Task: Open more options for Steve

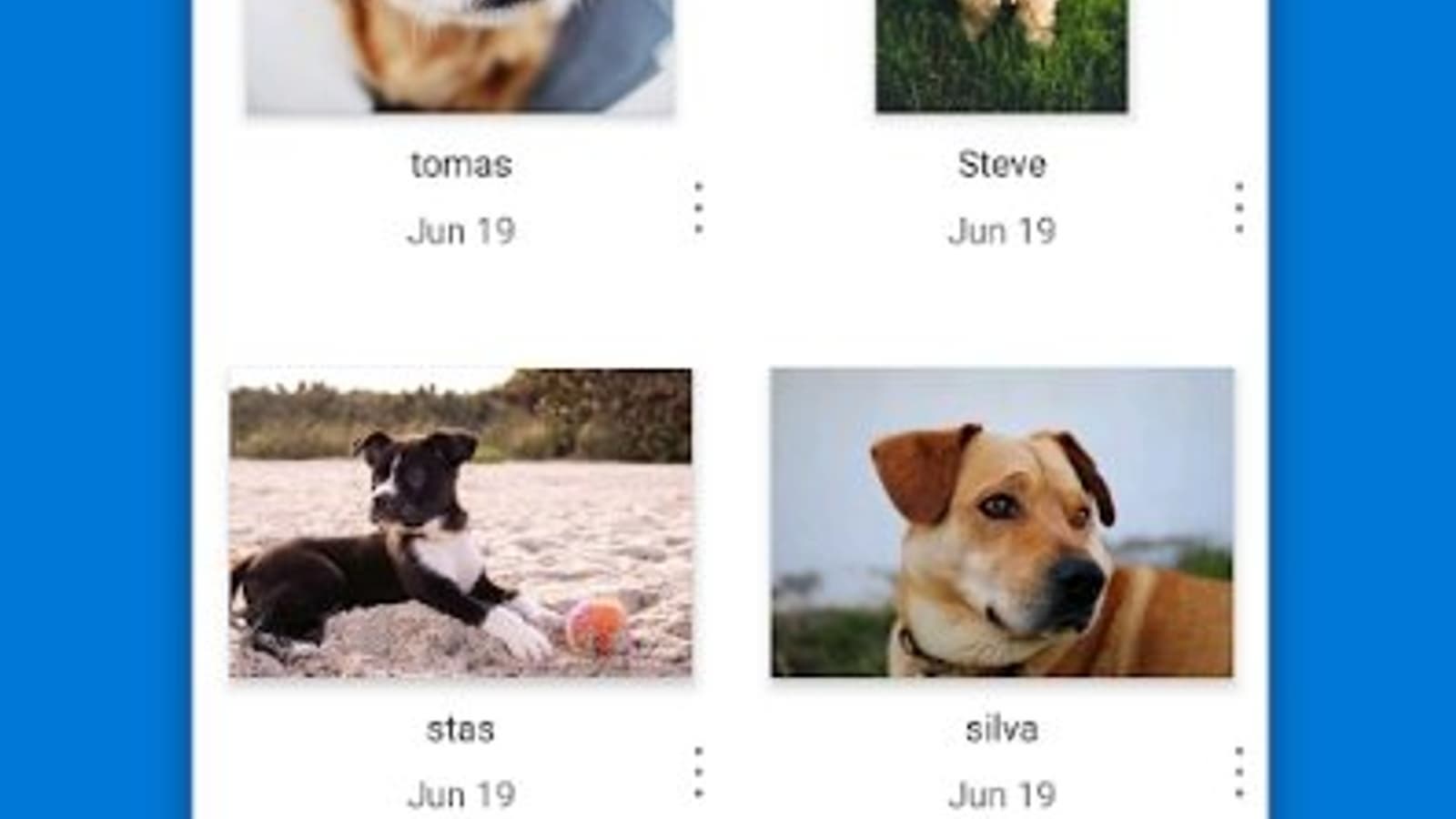Action: click(x=1239, y=209)
